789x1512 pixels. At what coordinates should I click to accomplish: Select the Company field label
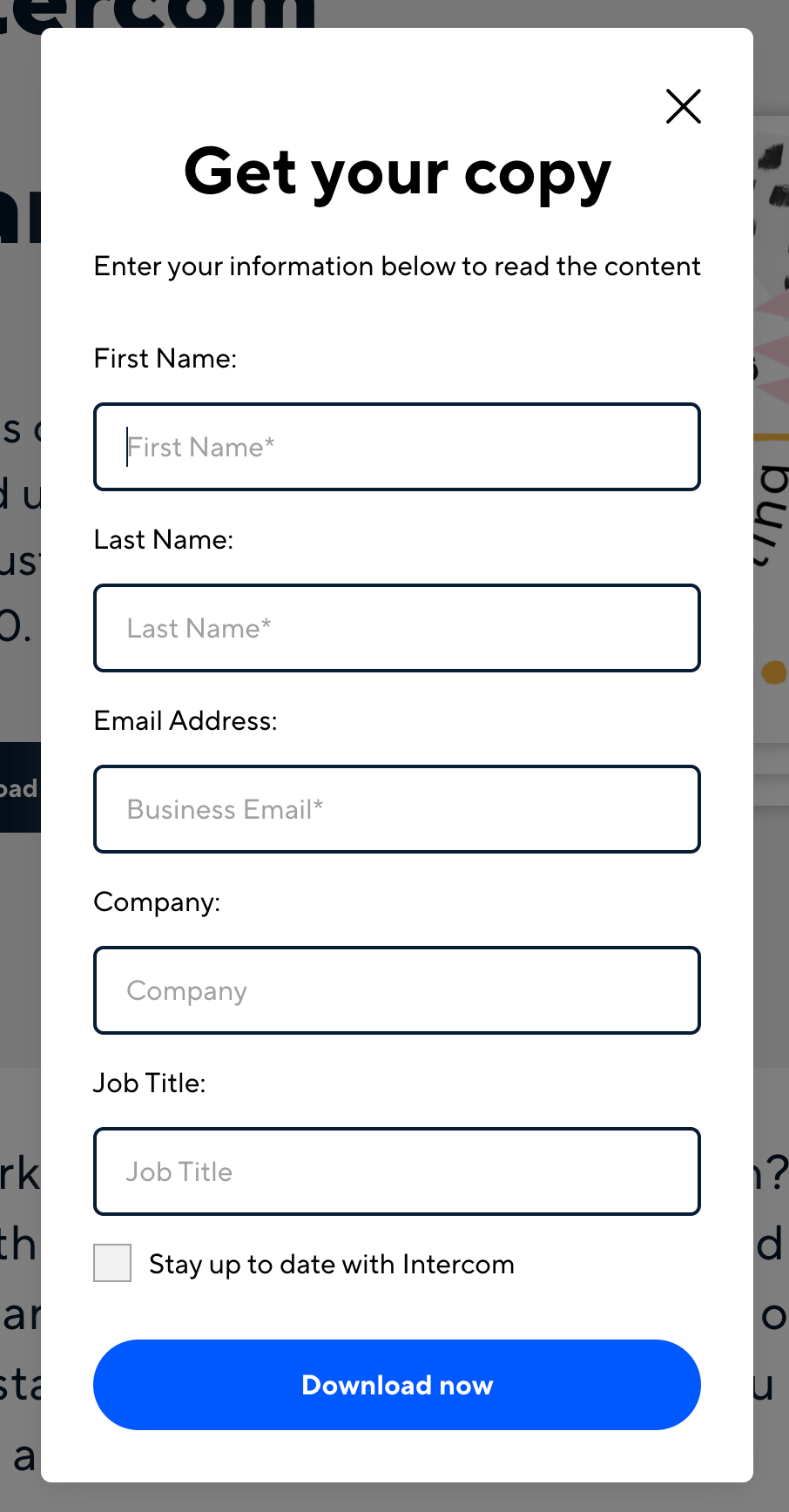coord(157,901)
